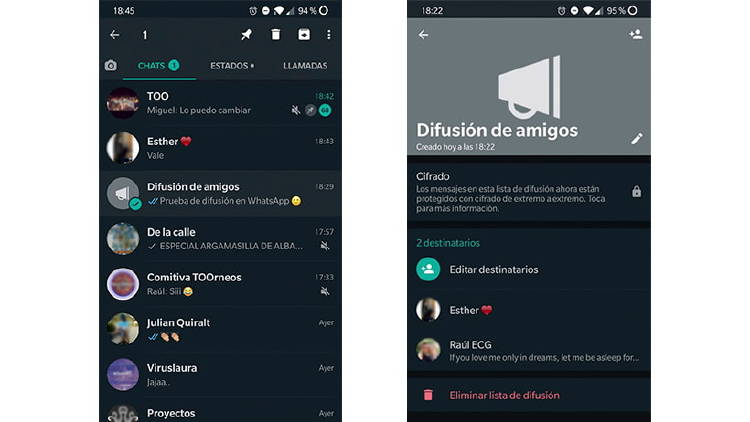Pin the selected chat
Viewport: 750px width, 422px height.
click(x=246, y=35)
